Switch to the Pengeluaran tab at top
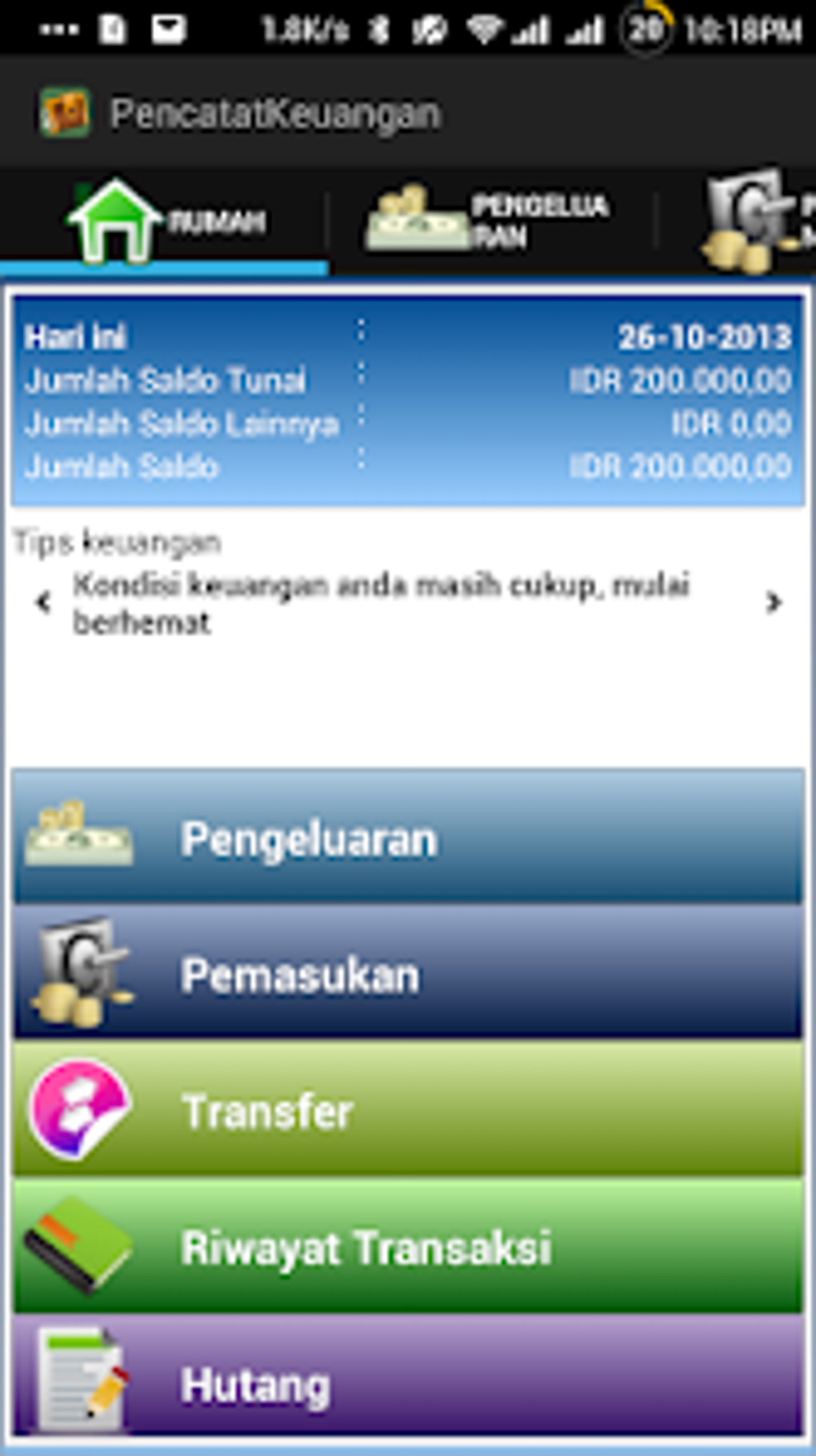Viewport: 816px width, 1456px height. point(491,221)
